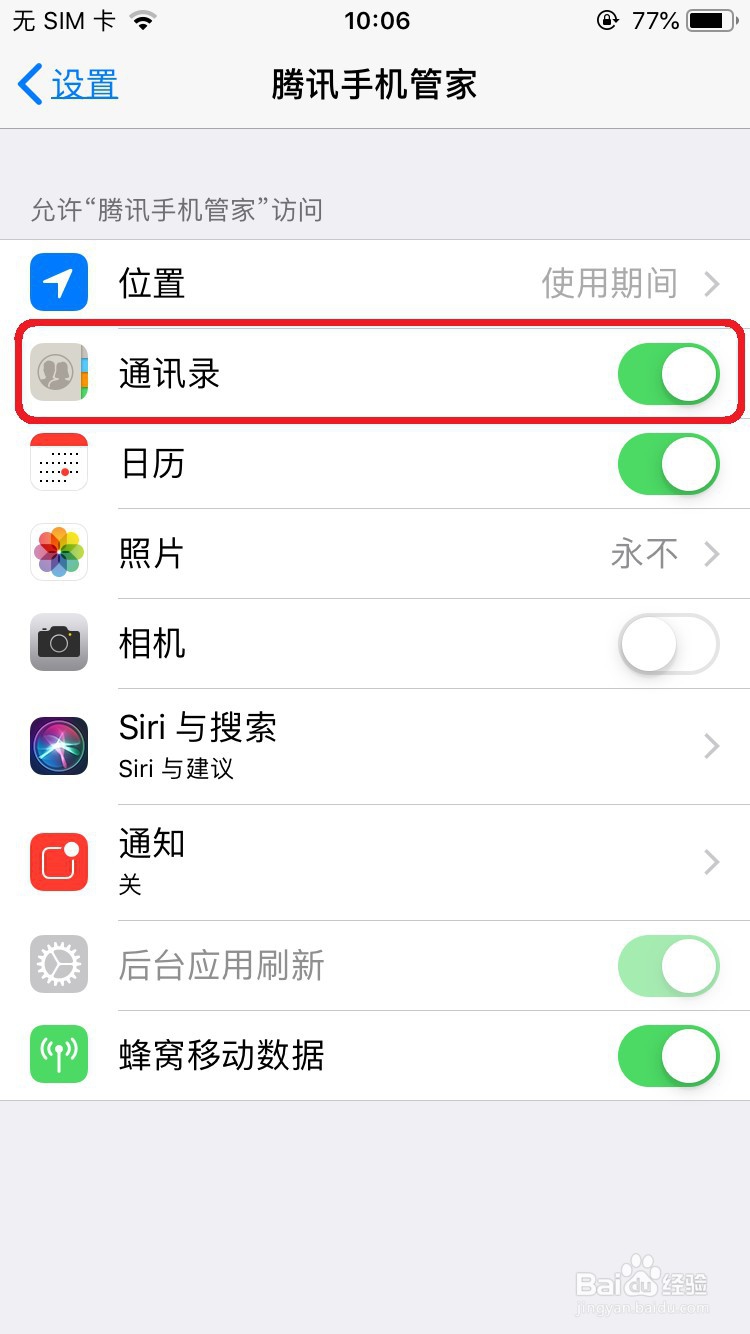Select the green cellular data antenna icon
Viewport: 750px width, 1334px height.
57,1055
